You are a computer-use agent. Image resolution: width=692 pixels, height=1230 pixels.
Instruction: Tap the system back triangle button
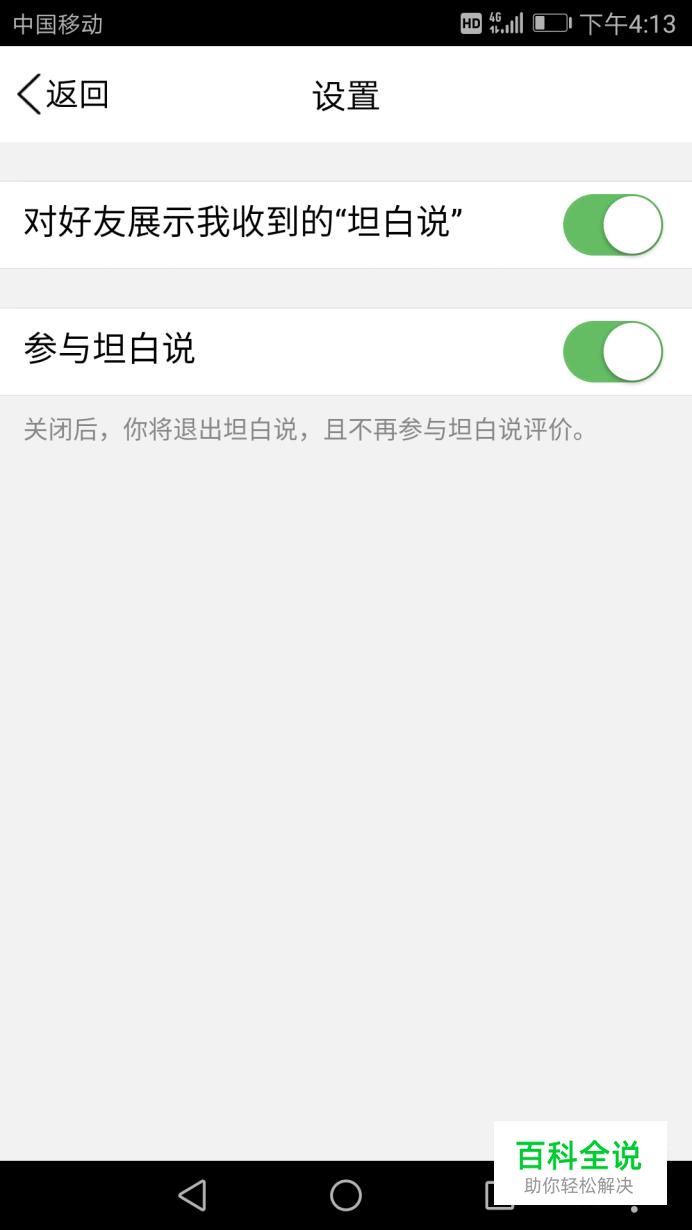tap(192, 1195)
